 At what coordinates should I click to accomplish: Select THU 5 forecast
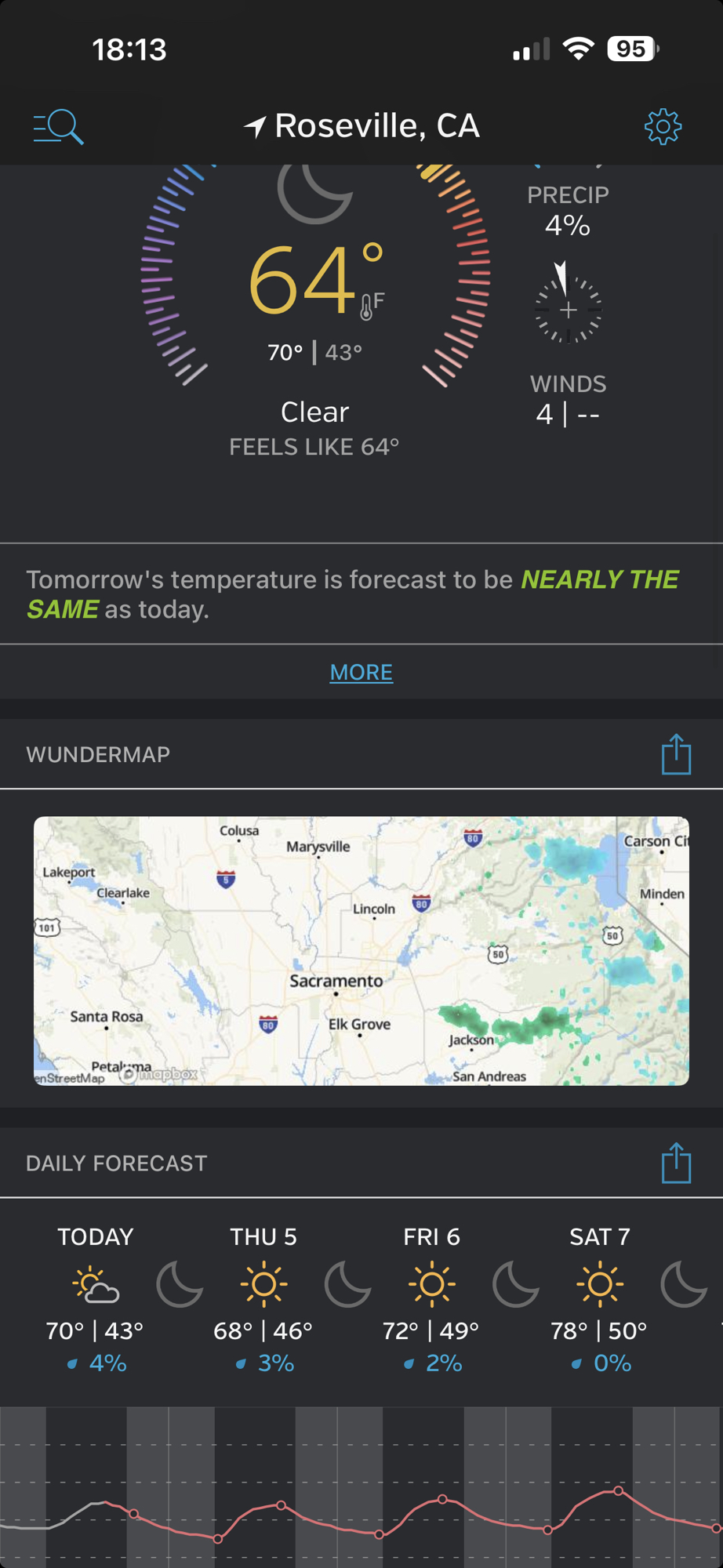[263, 1299]
